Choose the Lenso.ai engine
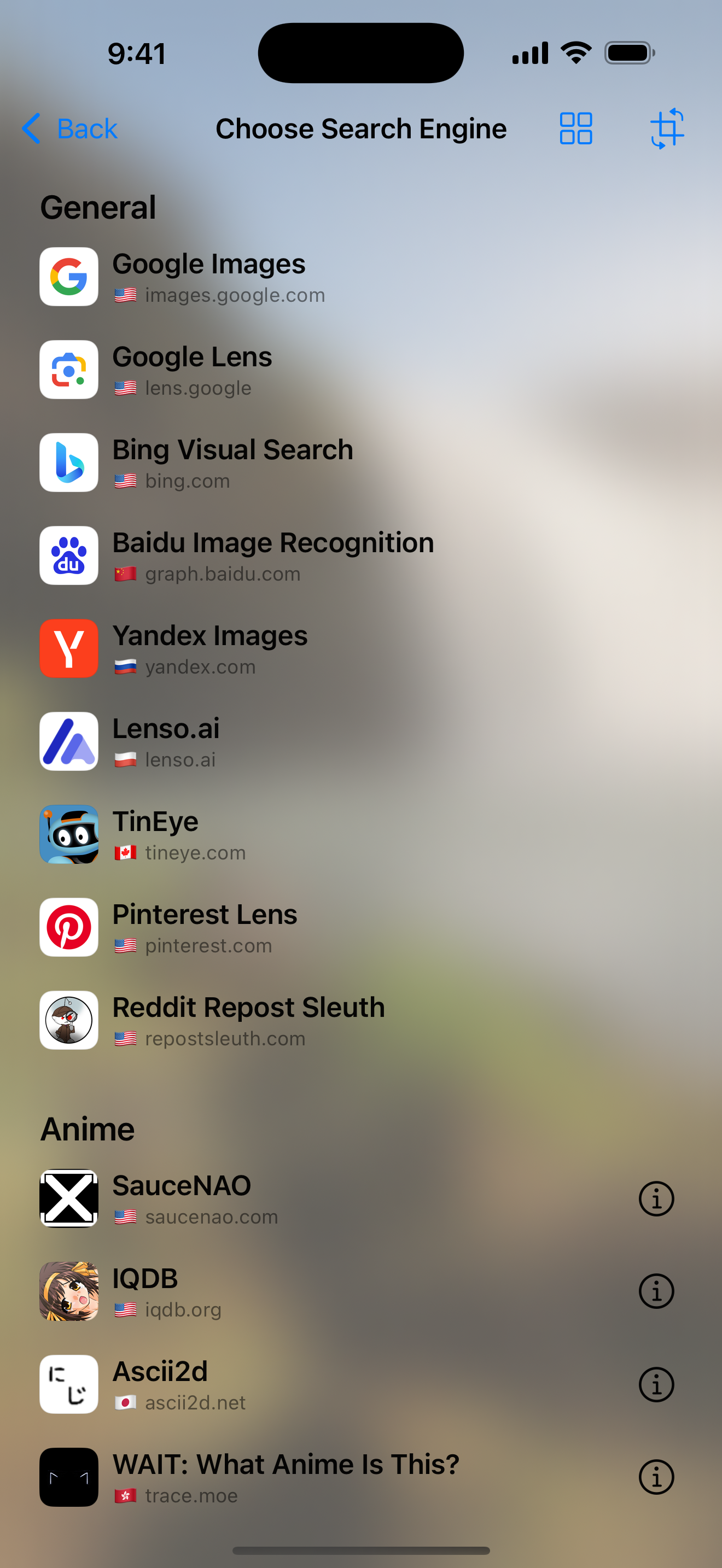The height and width of the screenshot is (1568, 722). [x=166, y=741]
